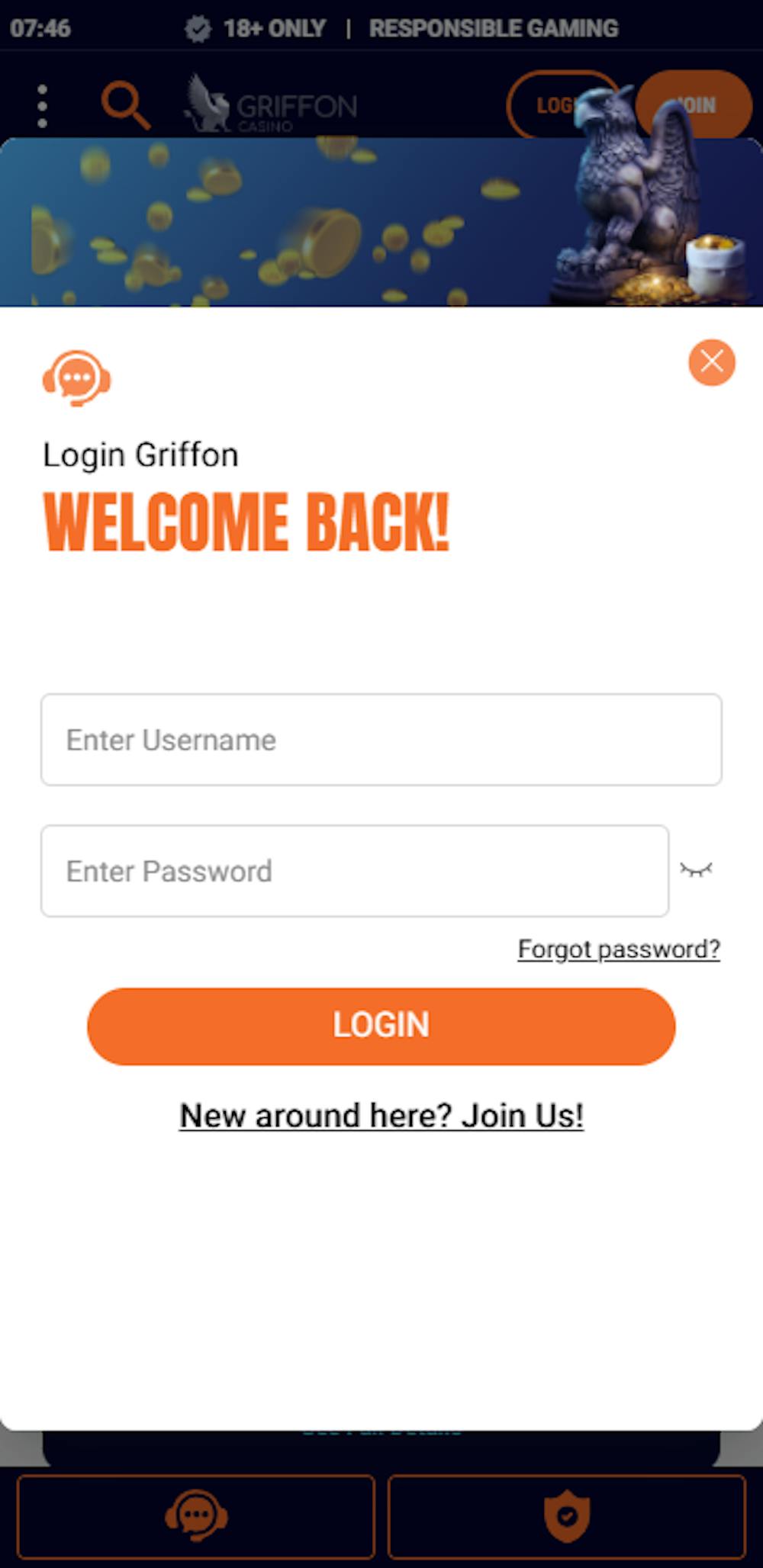Screen dimensions: 763x1568
Task: Tap the shield button in bottom bar
Action: pos(566,1516)
